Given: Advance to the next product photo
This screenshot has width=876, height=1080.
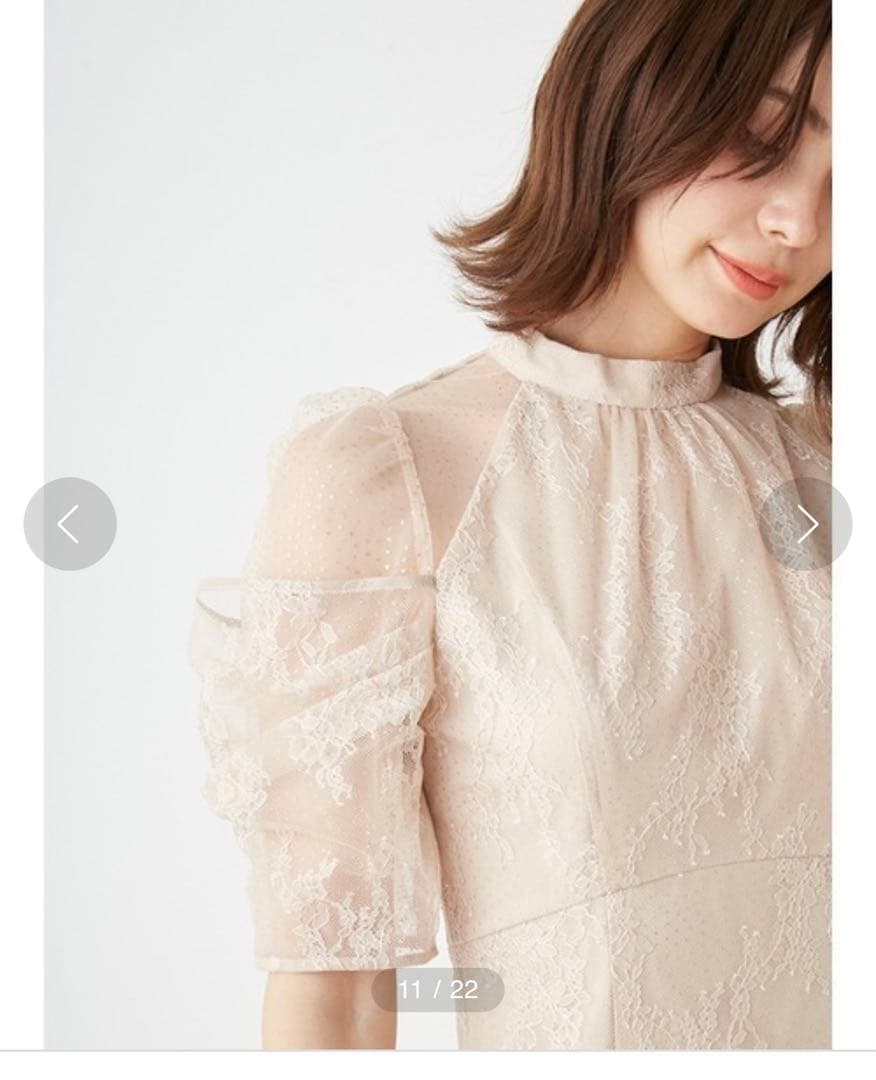Looking at the screenshot, I should coord(806,524).
